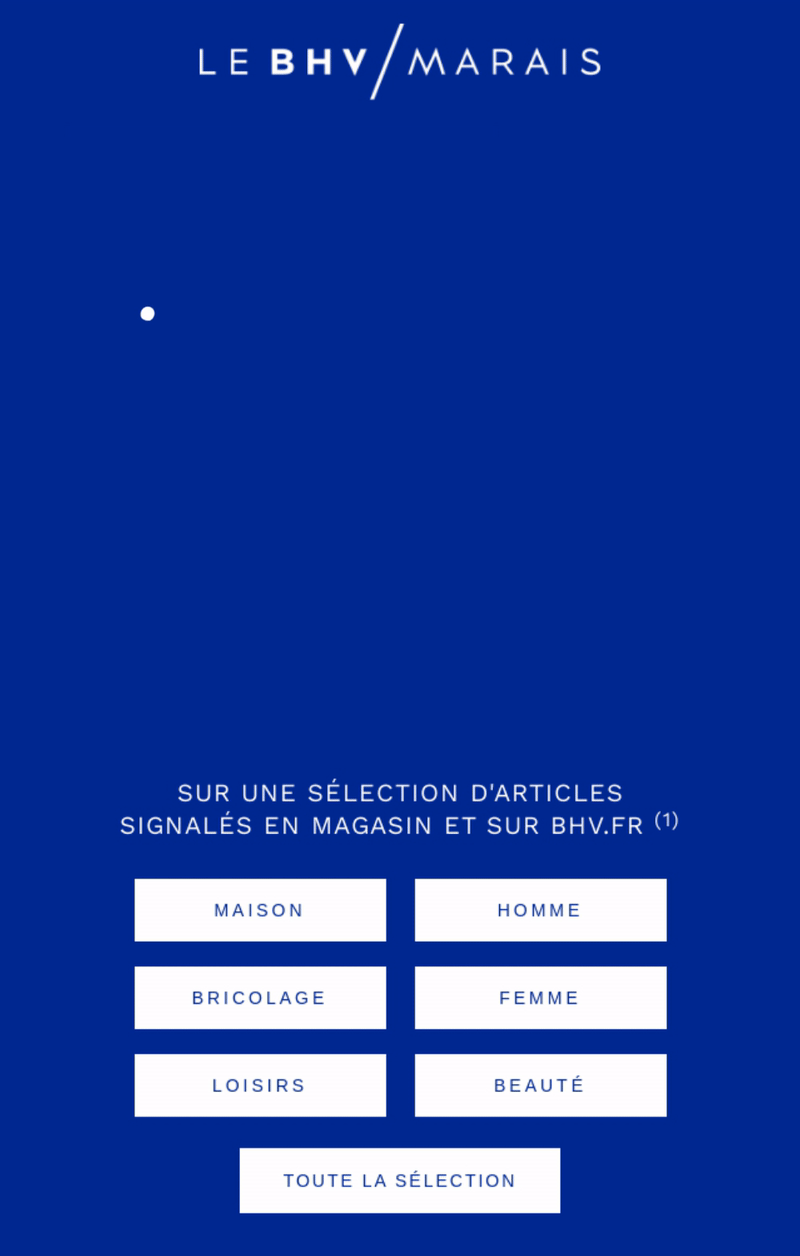
Task: Tap Toute la sélection button
Action: pyautogui.click(x=399, y=1180)
